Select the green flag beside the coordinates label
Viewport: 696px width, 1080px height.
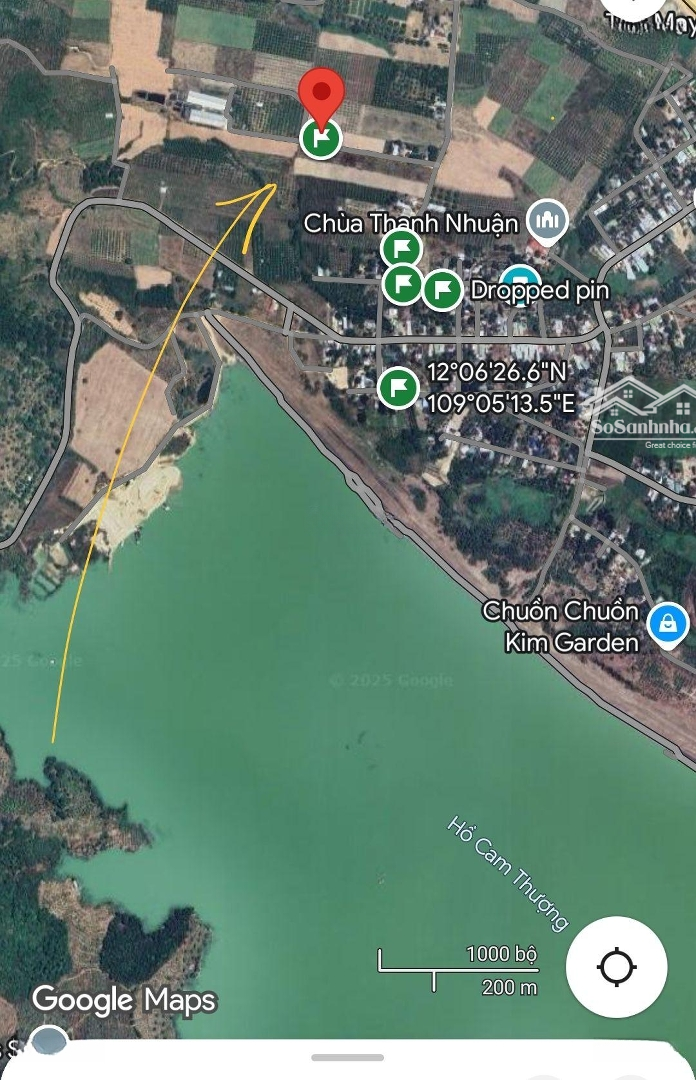point(398,387)
